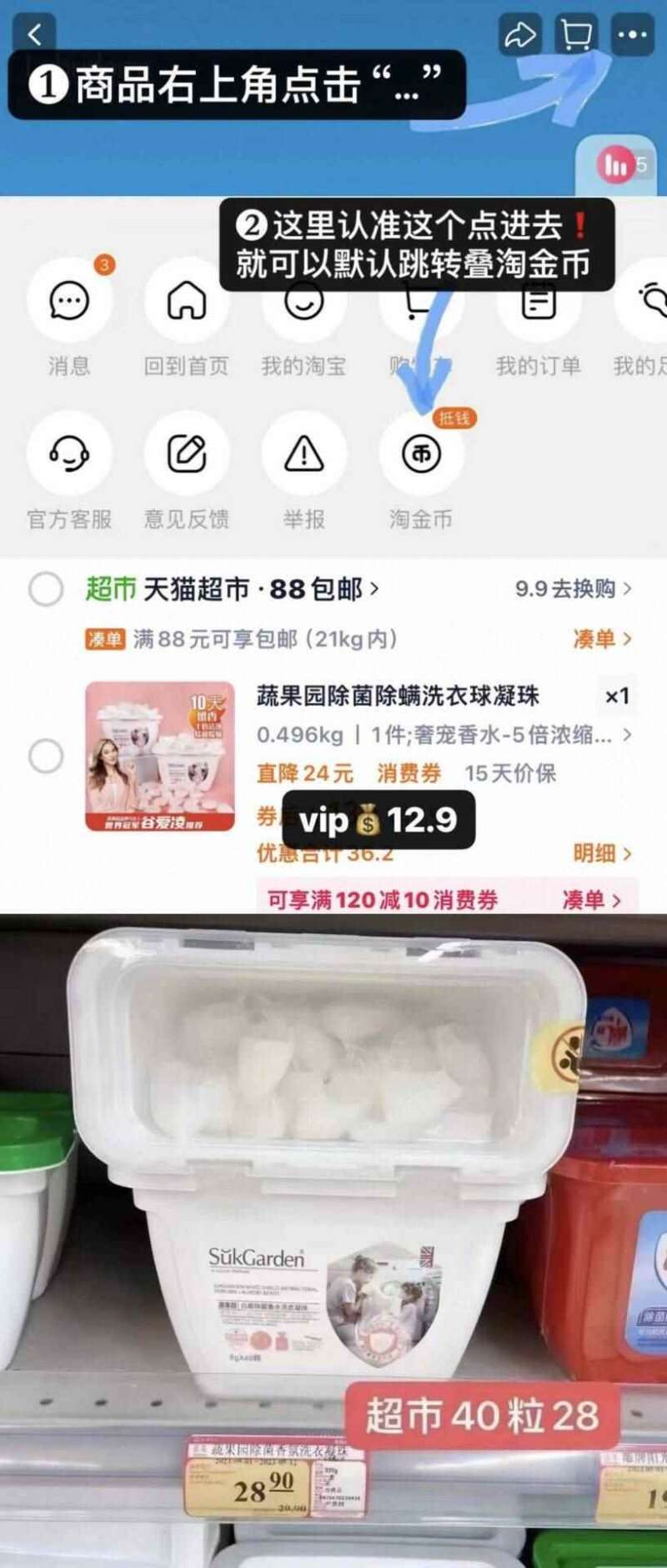Tap the 举报 report warning icon

coord(303,455)
